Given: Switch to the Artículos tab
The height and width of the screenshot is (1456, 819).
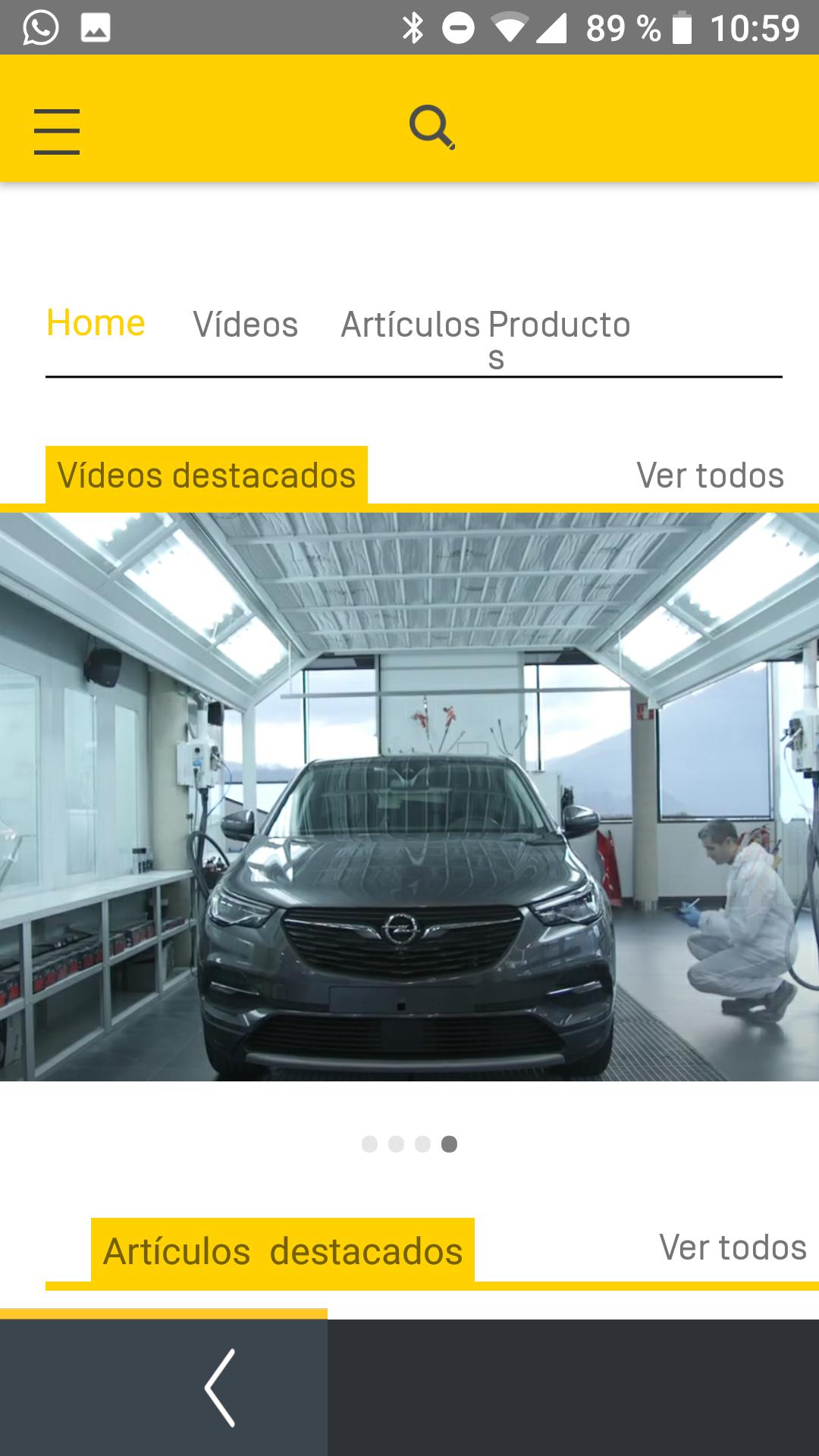Looking at the screenshot, I should click(410, 325).
